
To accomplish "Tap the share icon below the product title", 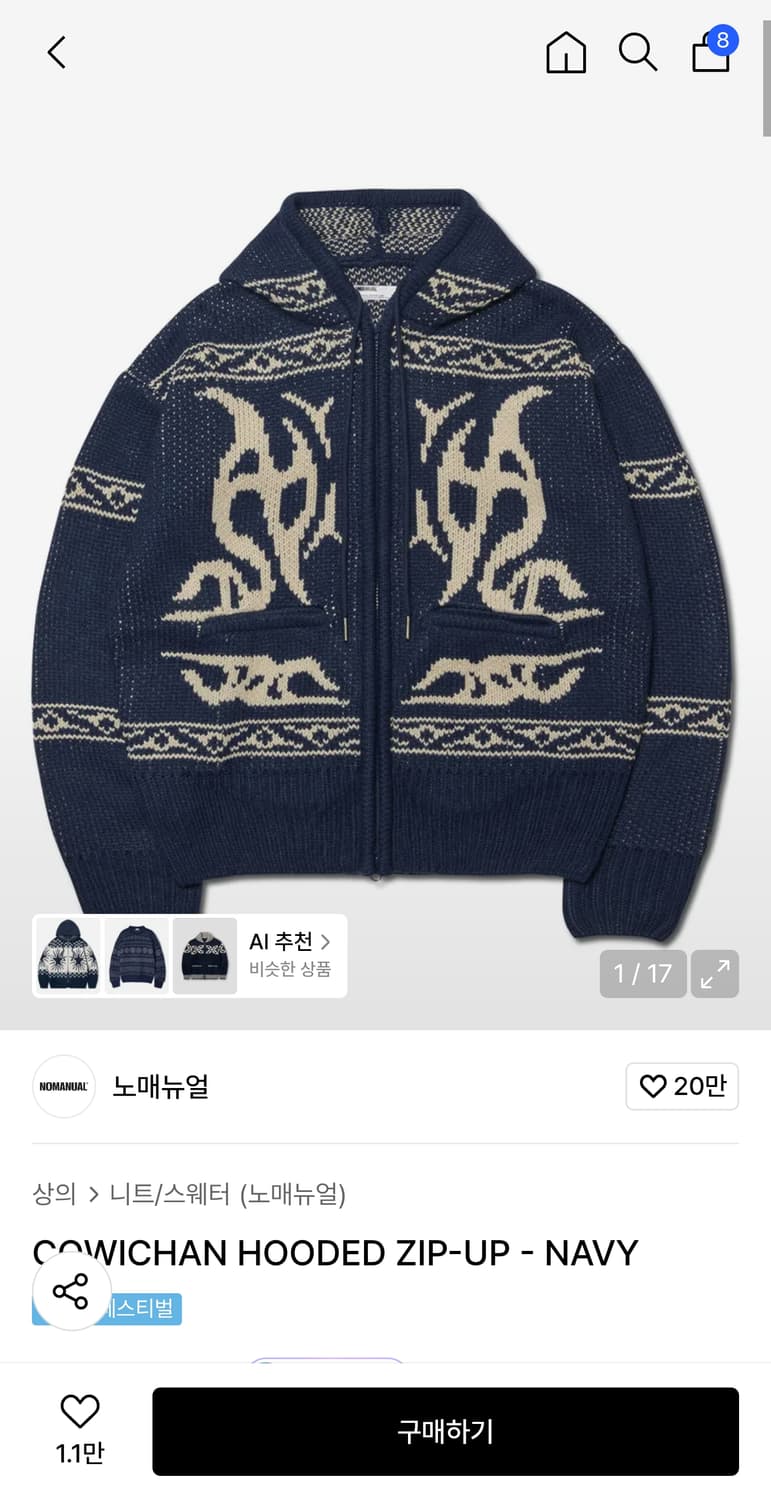I will click(70, 1292).
